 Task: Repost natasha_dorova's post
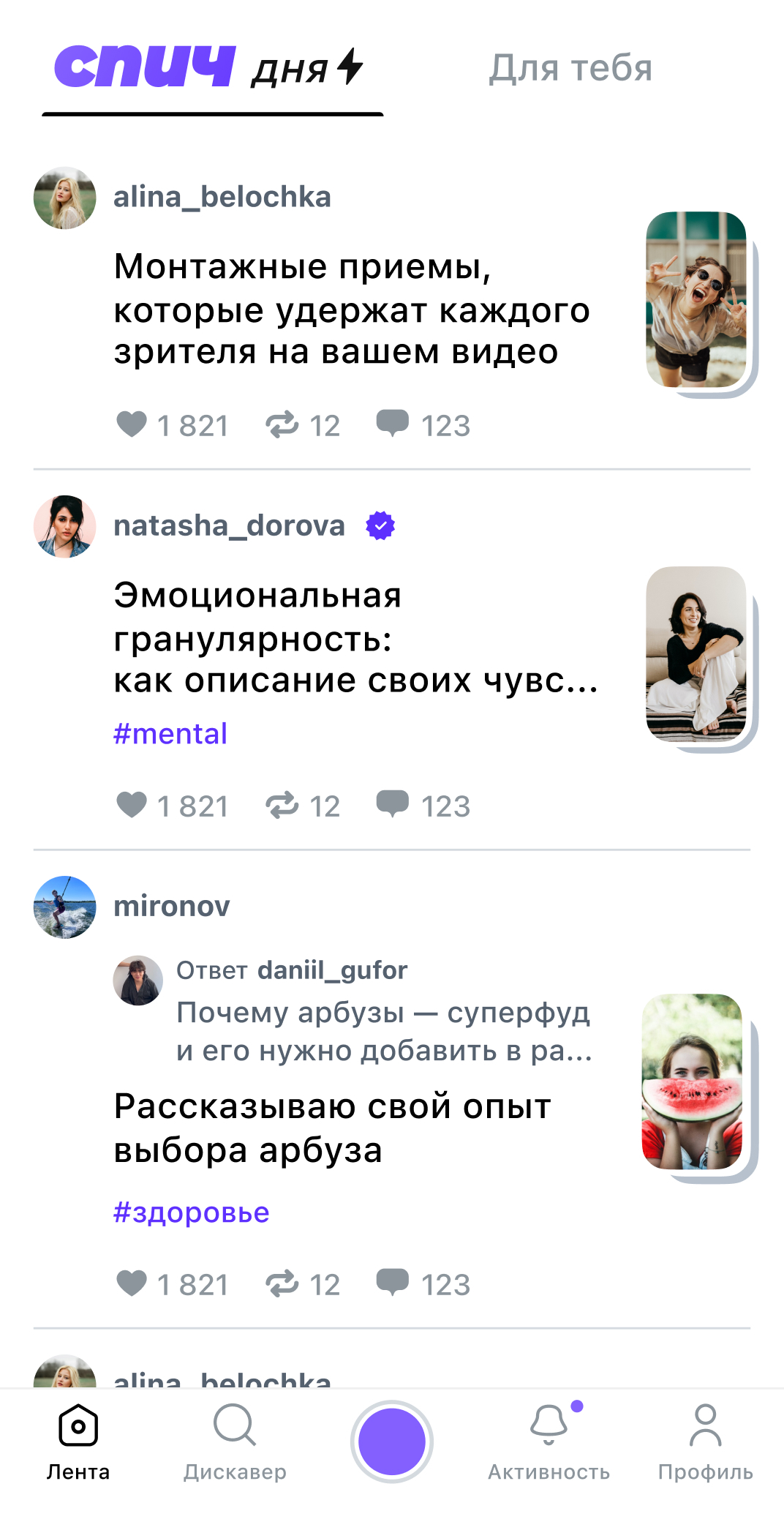(x=282, y=805)
